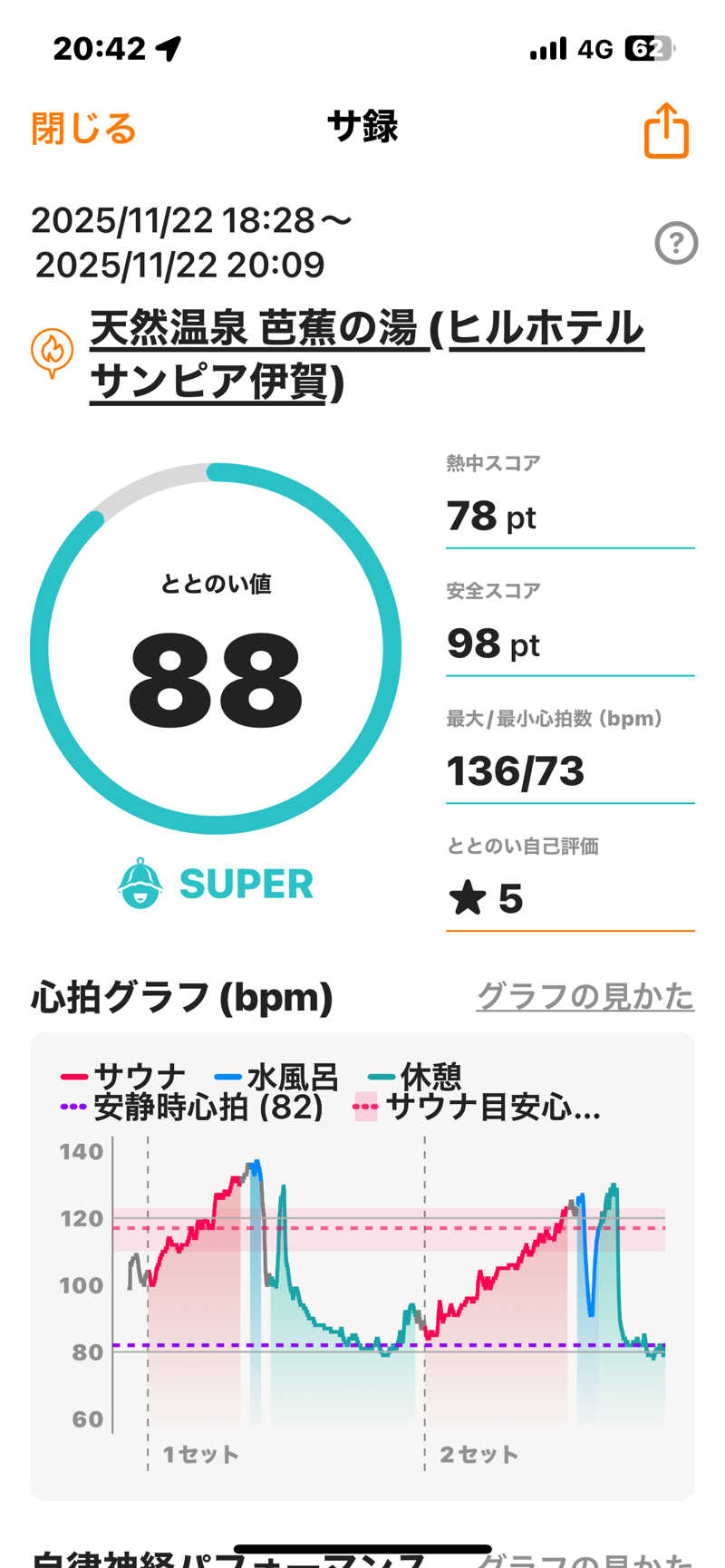725x1568 pixels.
Task: Open グラフの見かた for the heart rate graph
Action: coord(585,996)
